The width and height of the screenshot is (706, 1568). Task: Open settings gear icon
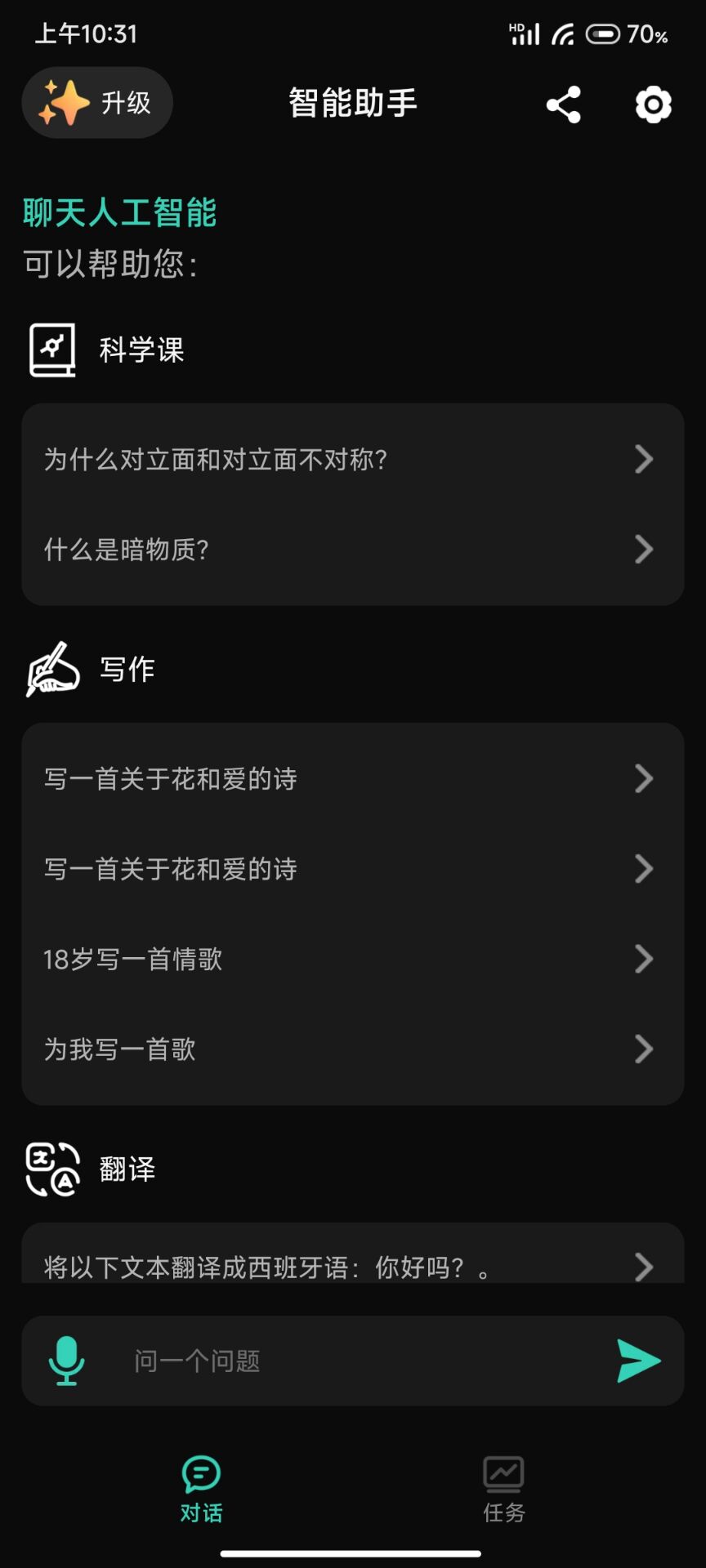coord(653,105)
